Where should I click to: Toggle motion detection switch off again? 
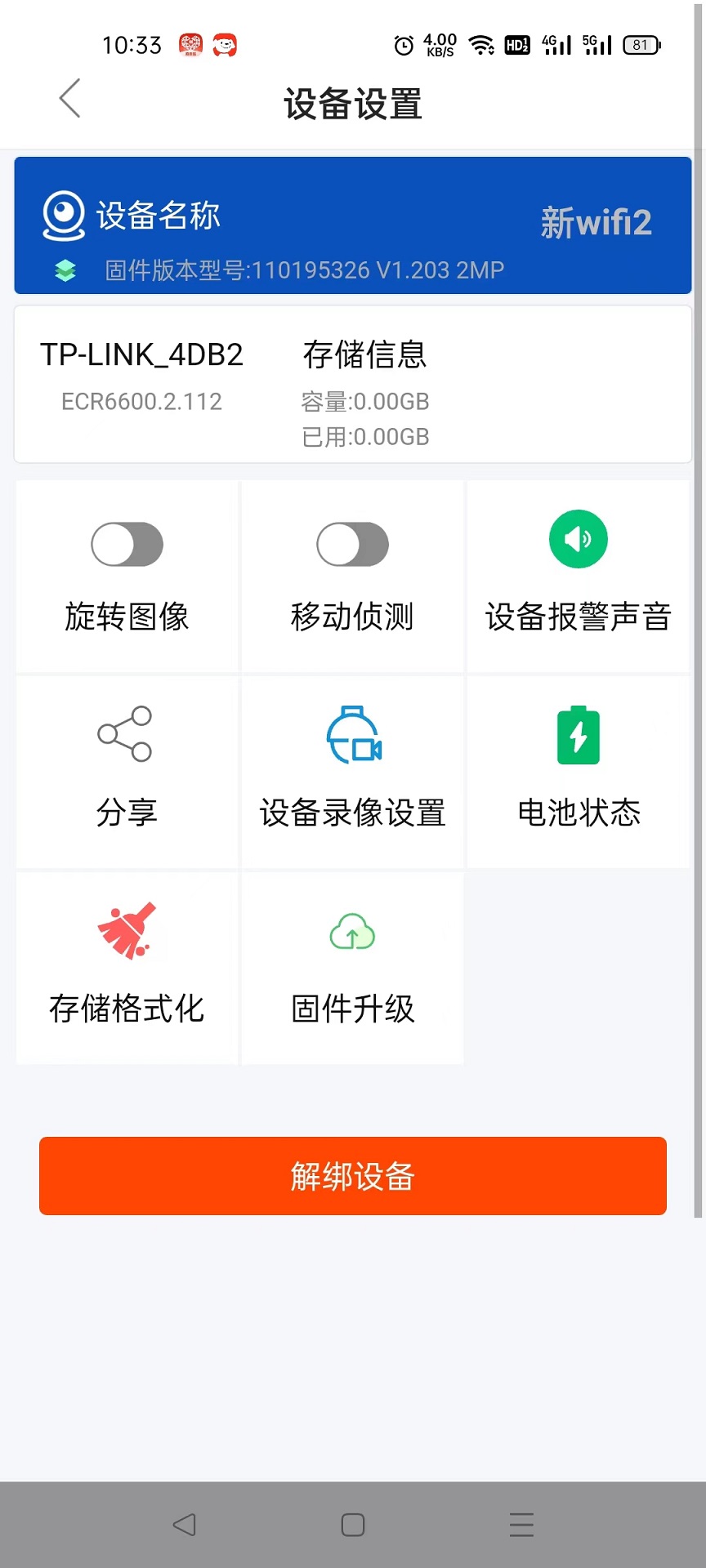click(352, 543)
